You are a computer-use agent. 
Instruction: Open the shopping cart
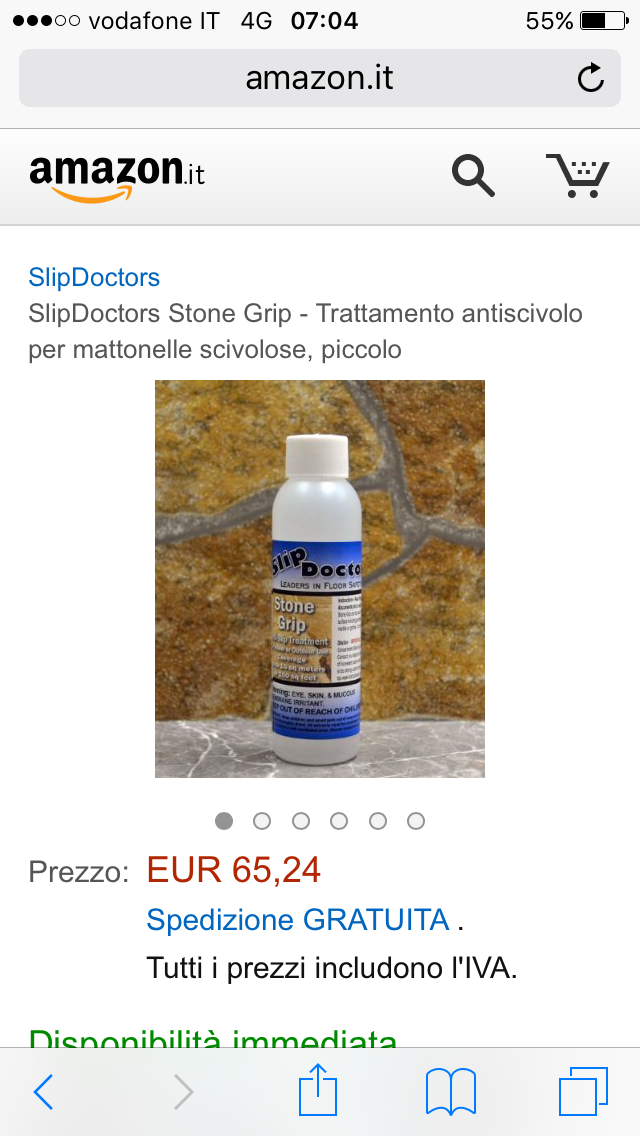coord(578,175)
